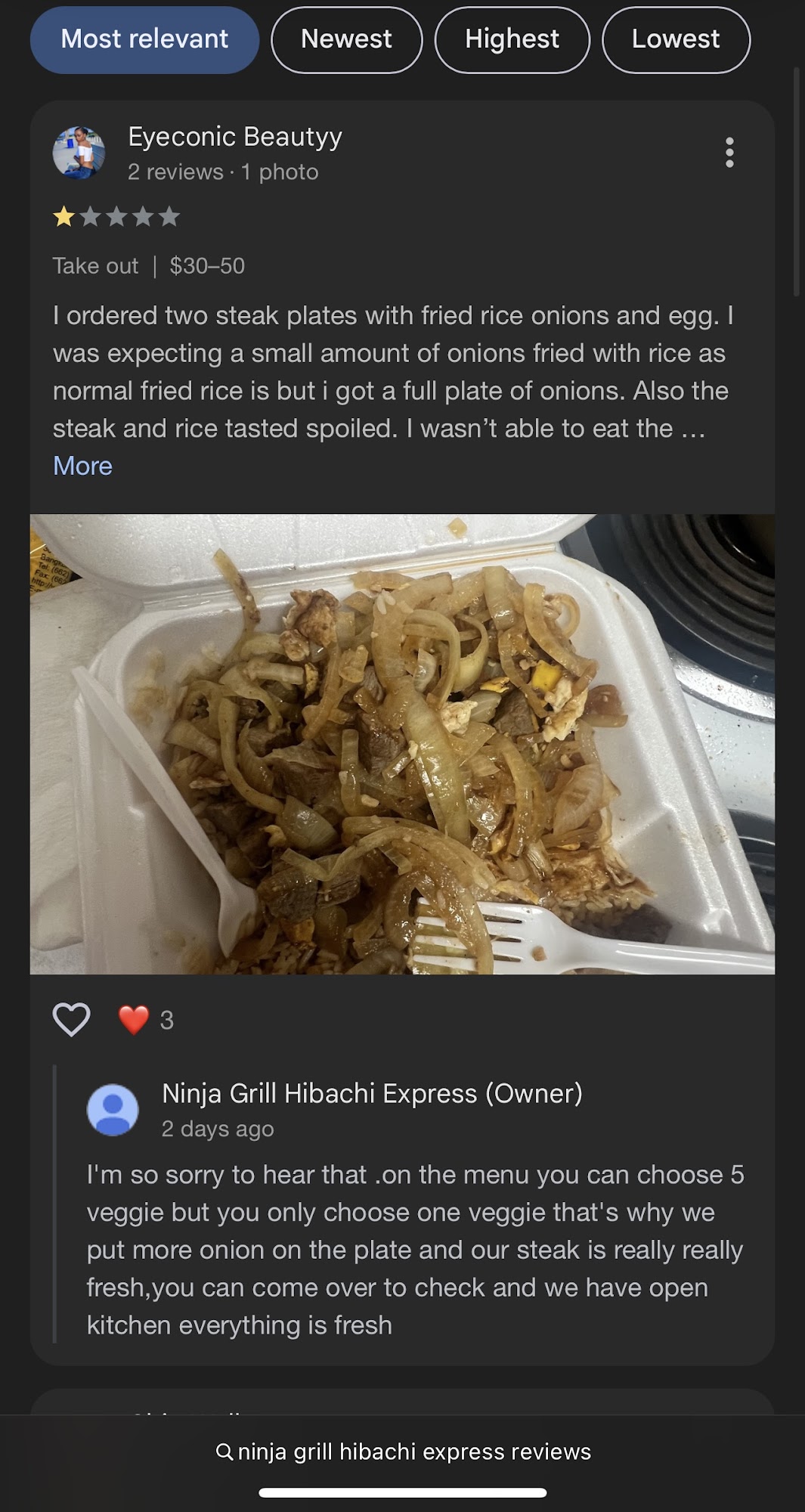Select the Highest sort chip
Screen dimensions: 805x1512
click(512, 39)
